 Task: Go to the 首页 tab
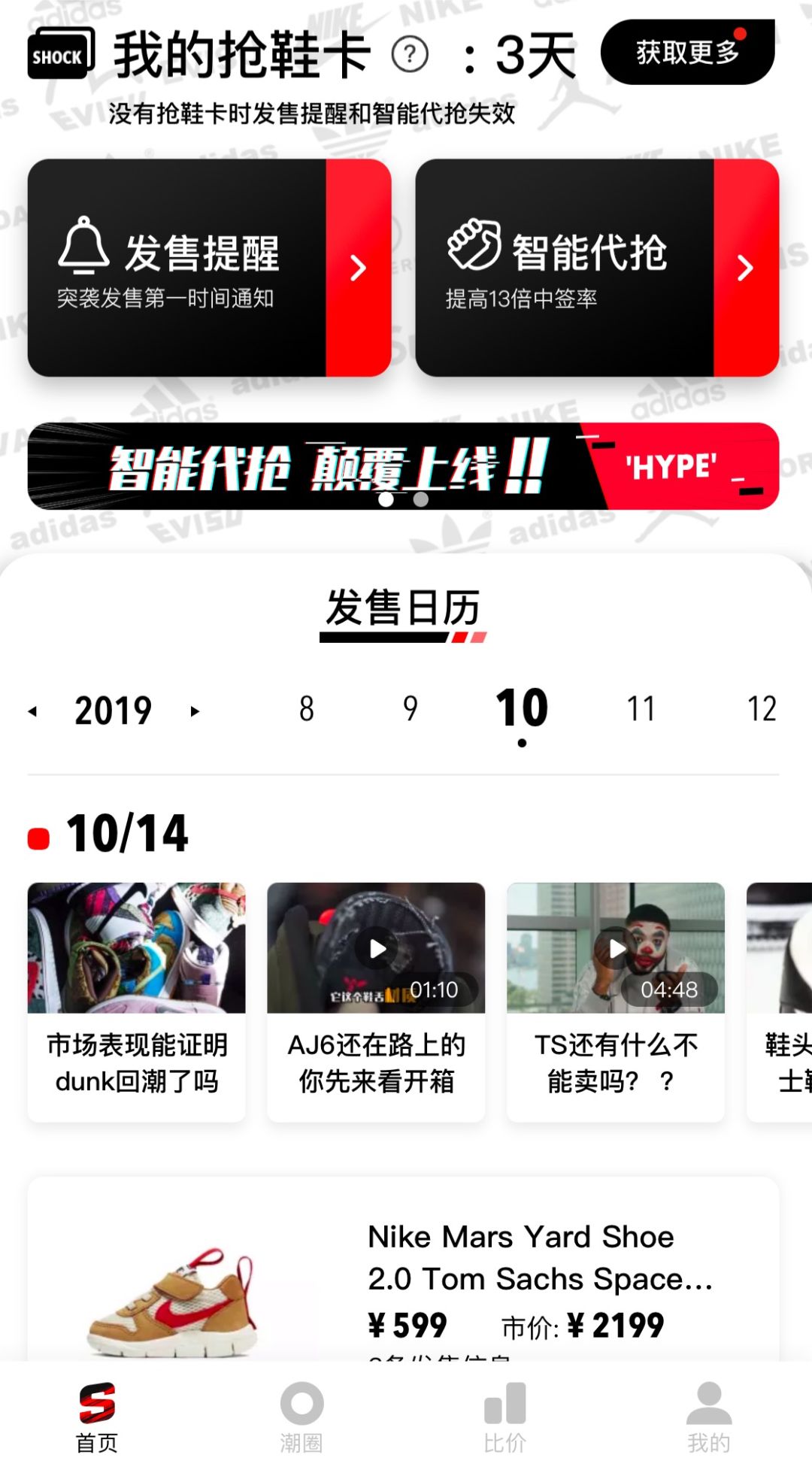[x=97, y=1417]
